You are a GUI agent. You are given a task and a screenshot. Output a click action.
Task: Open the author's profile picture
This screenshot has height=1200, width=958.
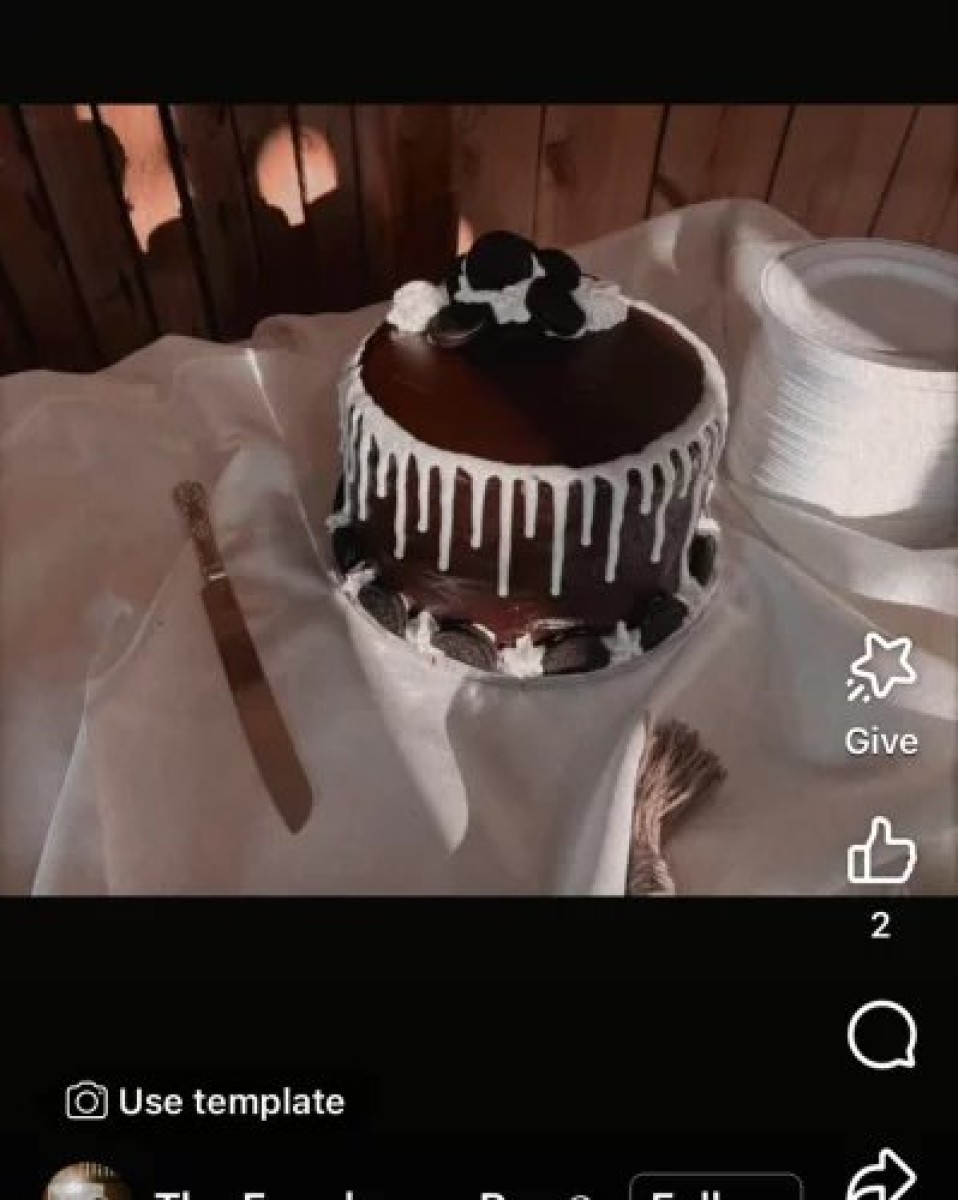88,1185
